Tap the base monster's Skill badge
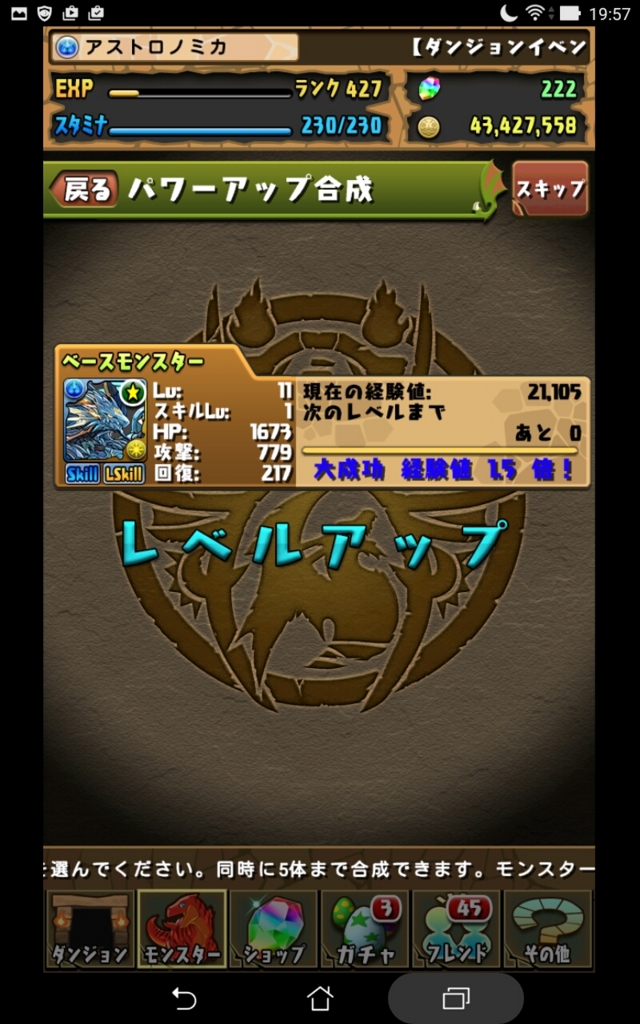640x1024 pixels. (82, 474)
